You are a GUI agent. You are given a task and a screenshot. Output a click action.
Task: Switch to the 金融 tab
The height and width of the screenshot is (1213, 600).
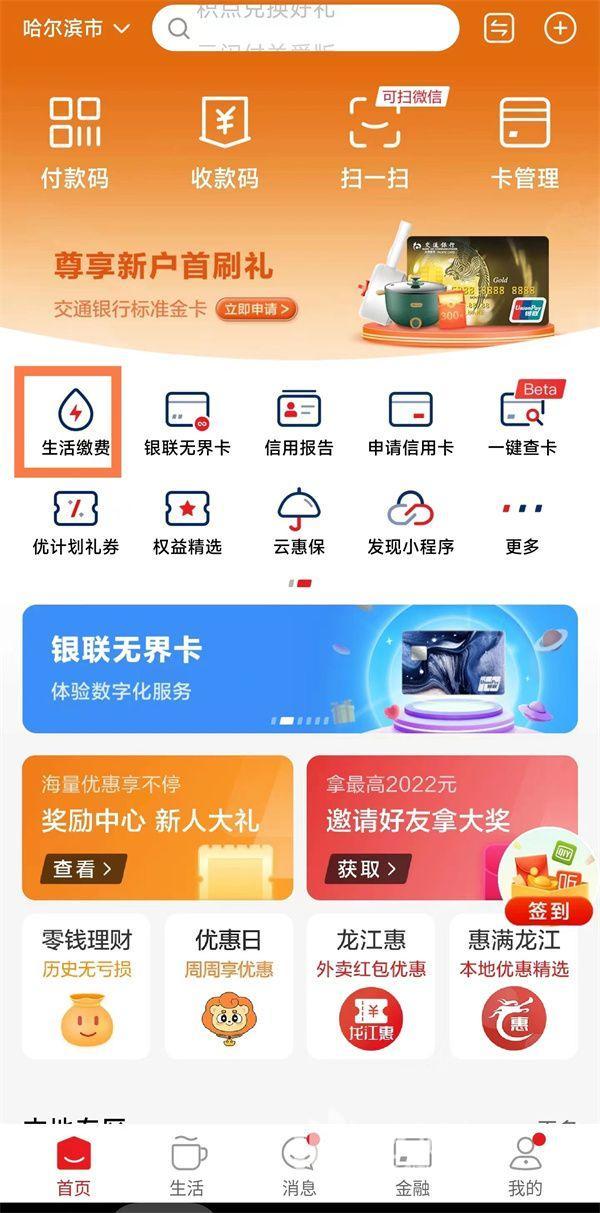tap(412, 1168)
